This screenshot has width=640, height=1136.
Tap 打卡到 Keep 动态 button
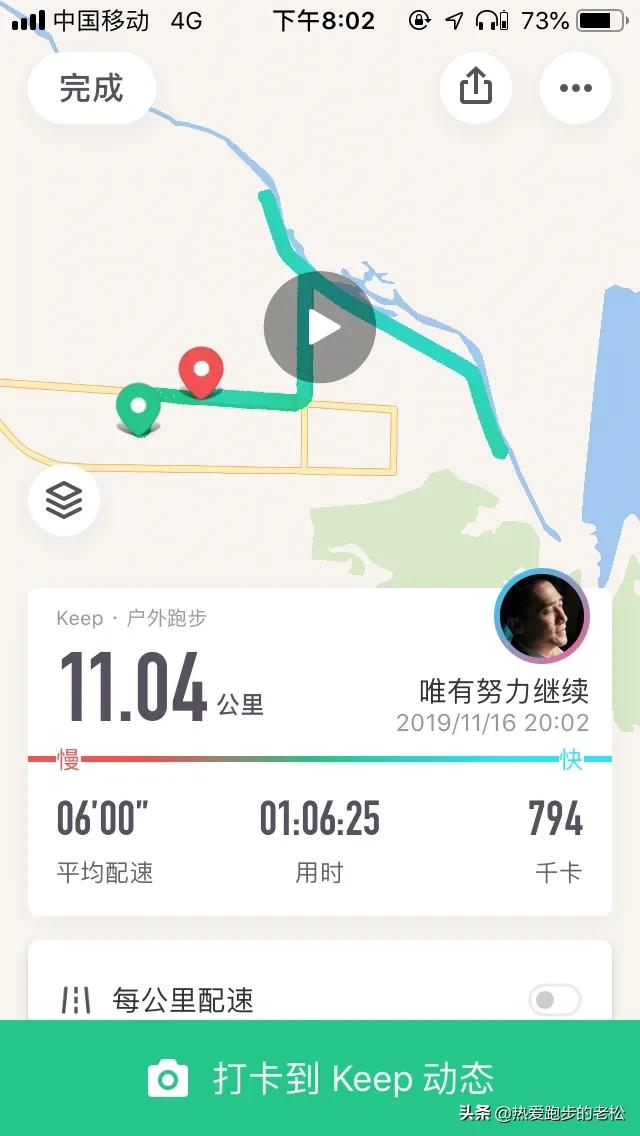[320, 1078]
